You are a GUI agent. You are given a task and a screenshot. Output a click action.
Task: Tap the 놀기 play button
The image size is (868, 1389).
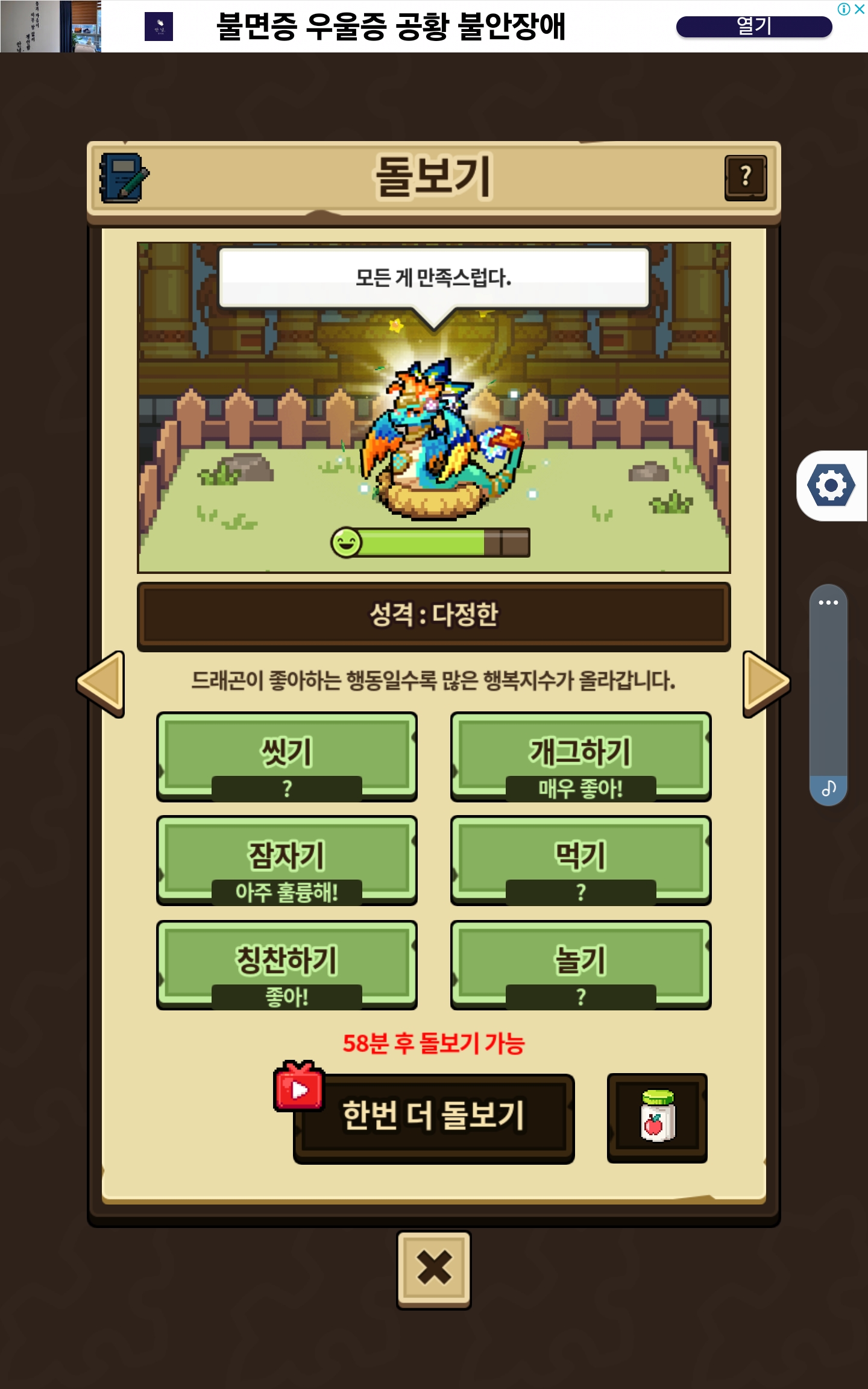click(x=580, y=965)
